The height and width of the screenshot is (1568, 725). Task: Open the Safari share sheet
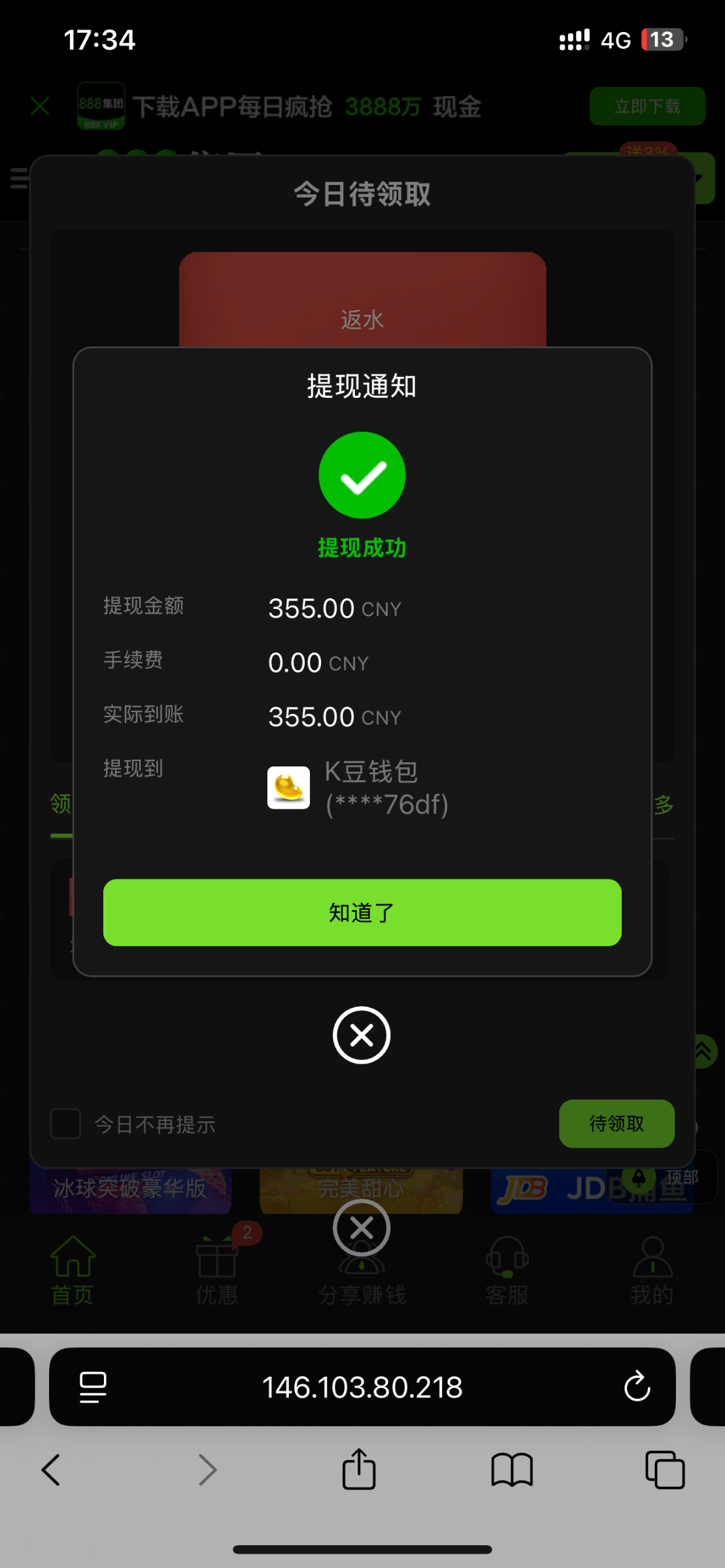(x=359, y=1470)
